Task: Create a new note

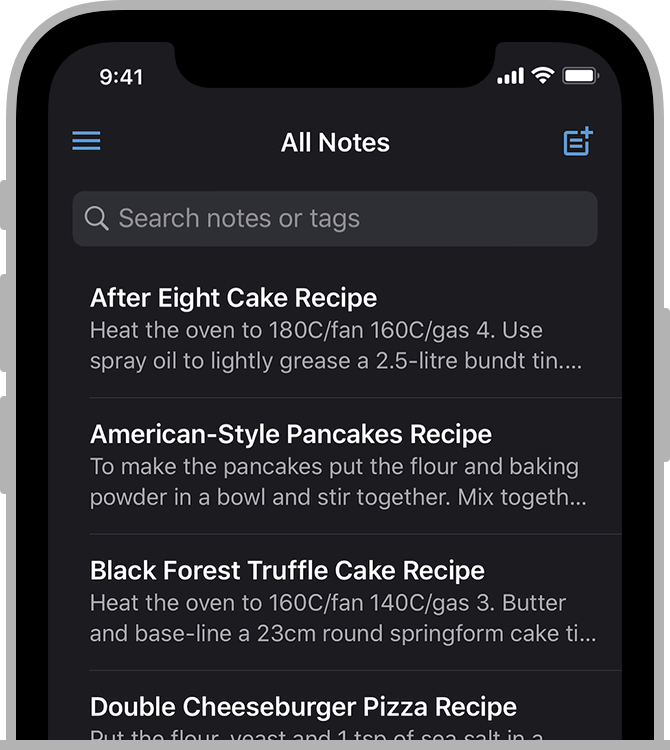Action: coord(578,142)
